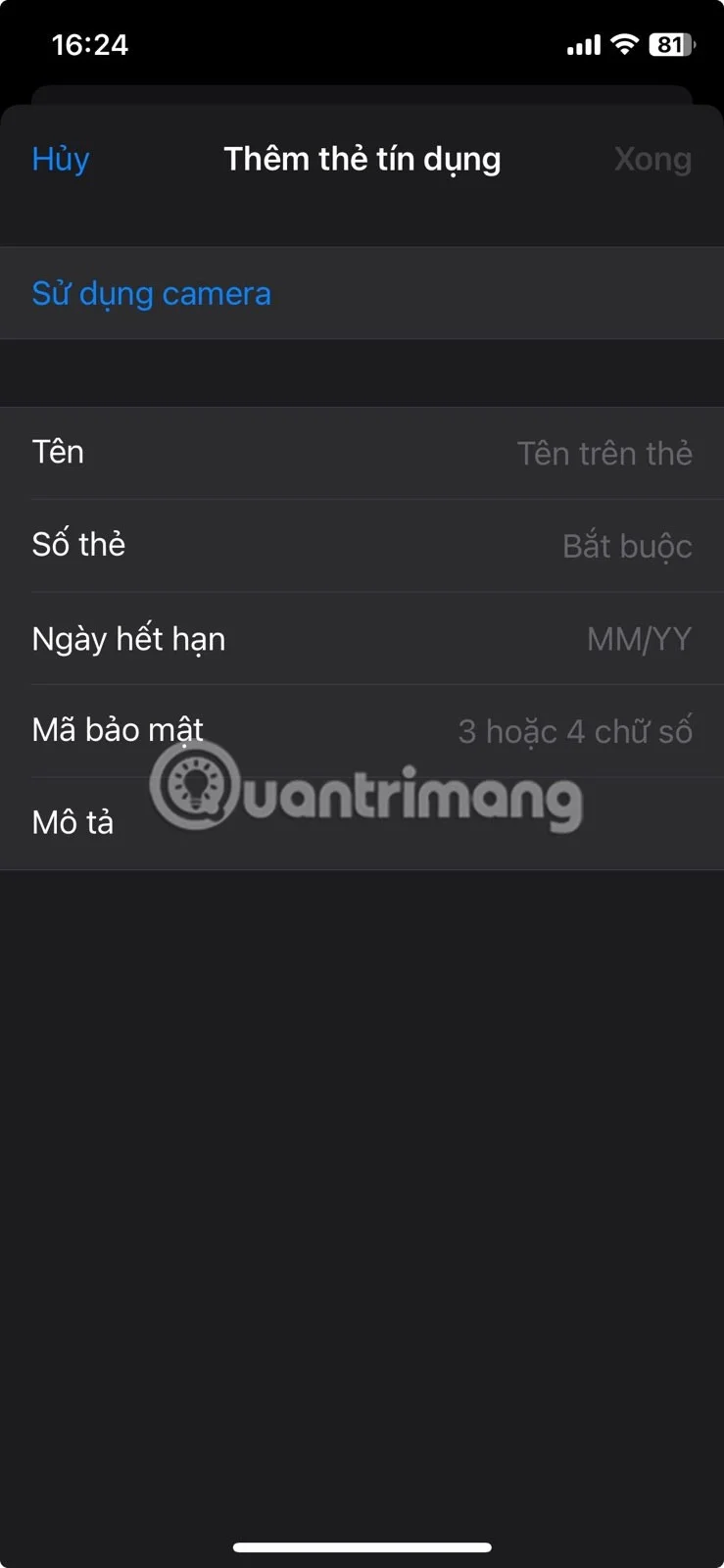Image resolution: width=724 pixels, height=1568 pixels.
Task: Tap the dimmed Xong confirm button
Action: 652,159
